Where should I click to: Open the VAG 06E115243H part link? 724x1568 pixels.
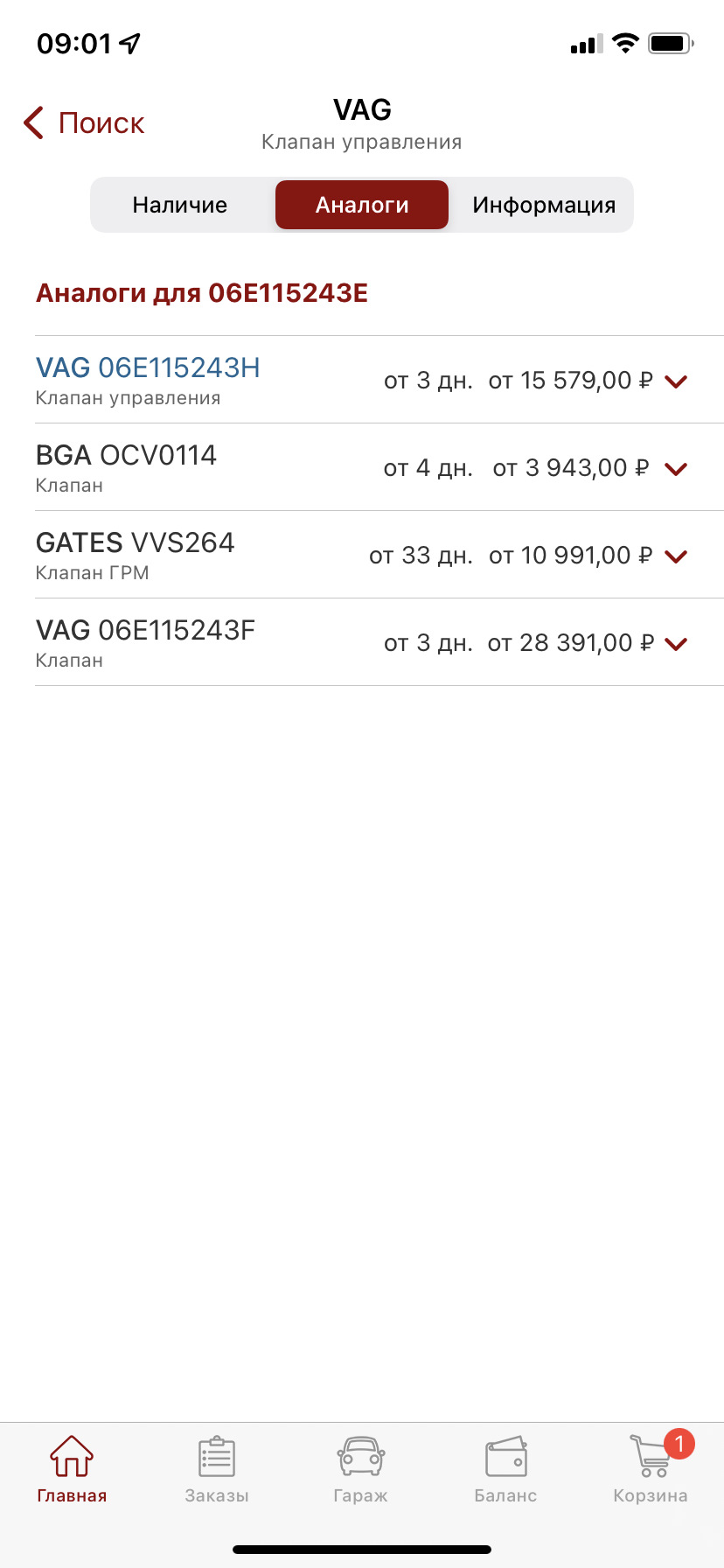(148, 368)
